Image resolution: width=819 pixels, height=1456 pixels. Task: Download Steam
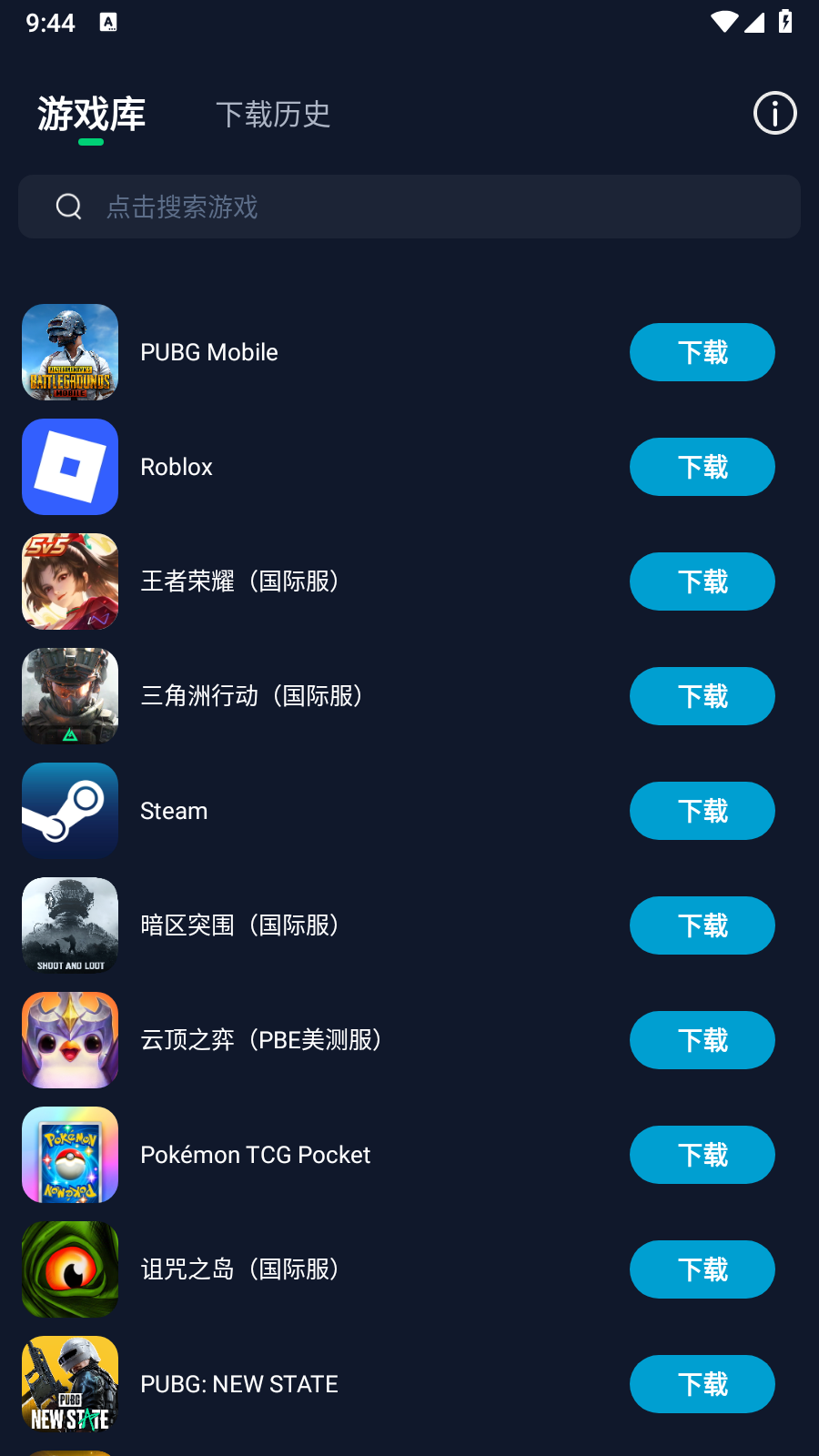[x=702, y=811]
